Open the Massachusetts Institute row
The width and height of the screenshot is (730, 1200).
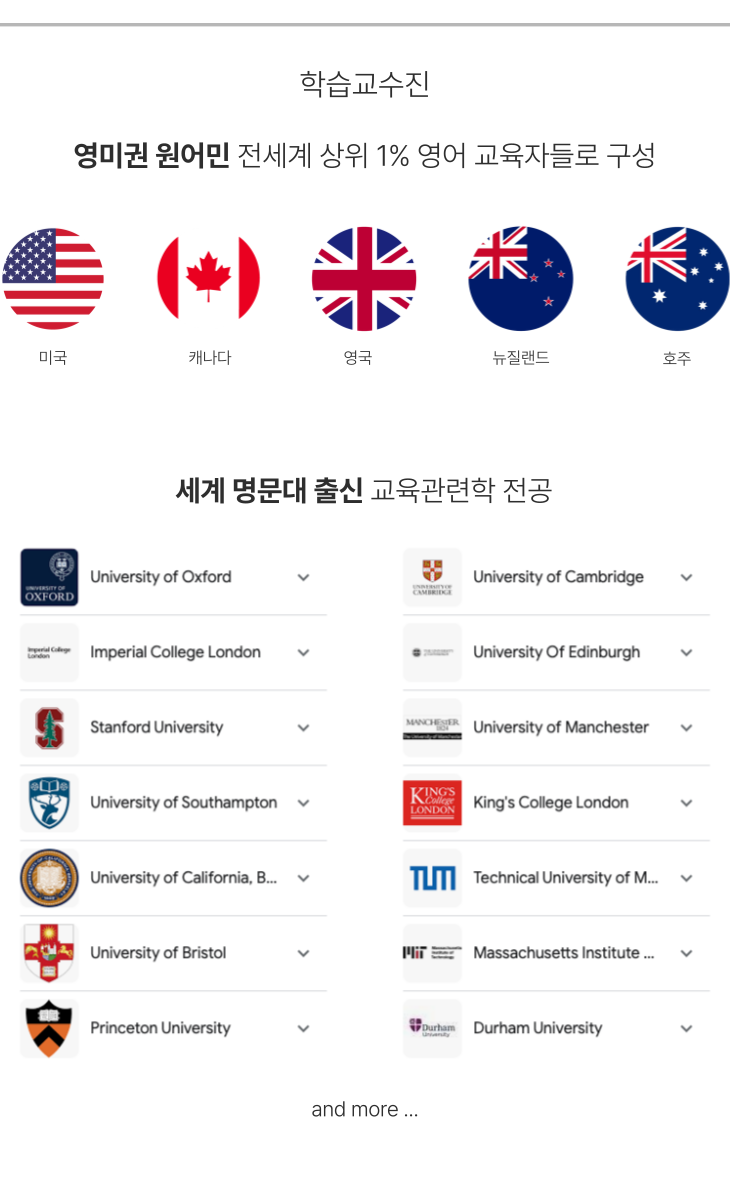pos(686,953)
